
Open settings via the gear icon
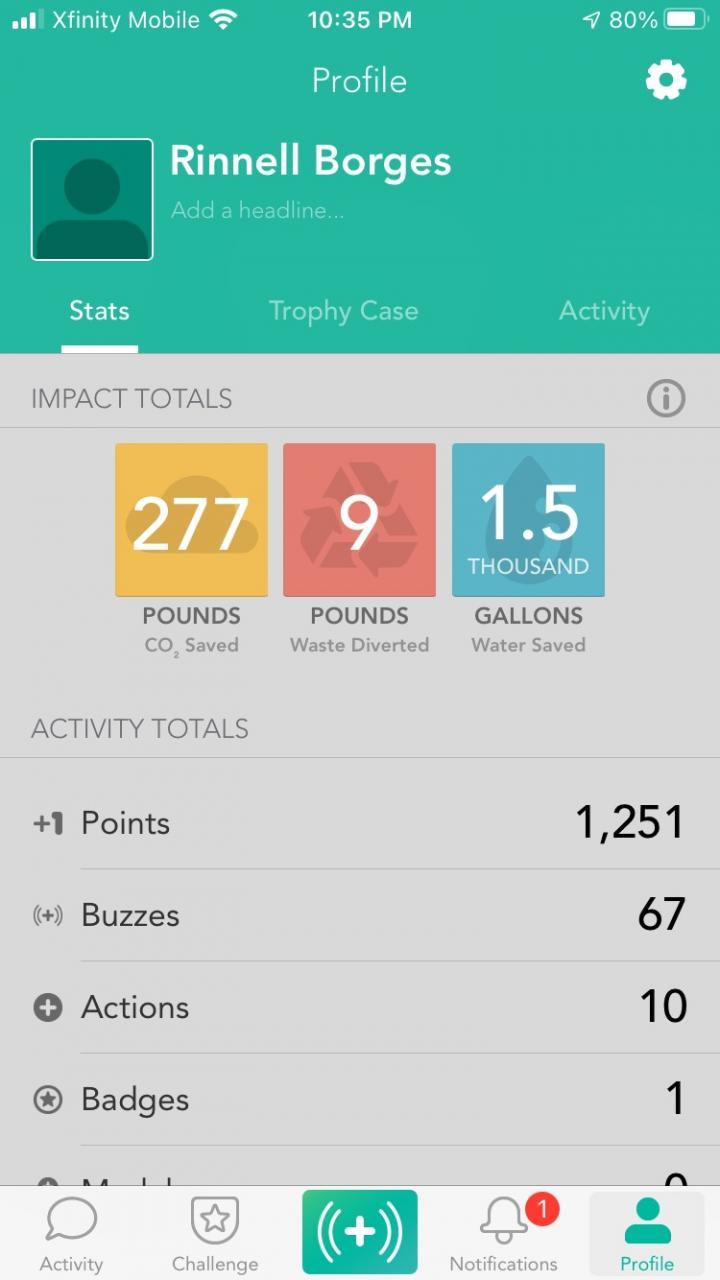click(x=666, y=80)
